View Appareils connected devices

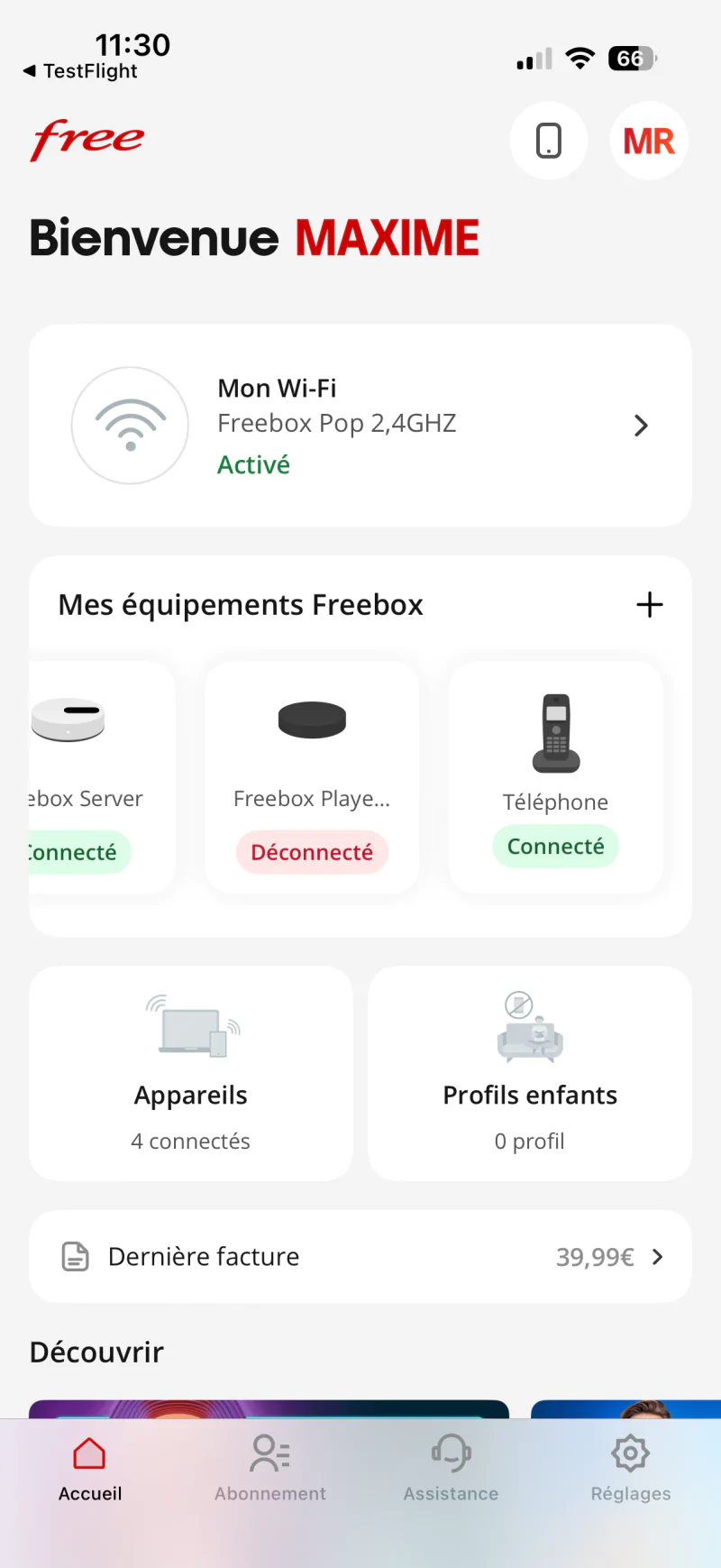pos(191,1073)
